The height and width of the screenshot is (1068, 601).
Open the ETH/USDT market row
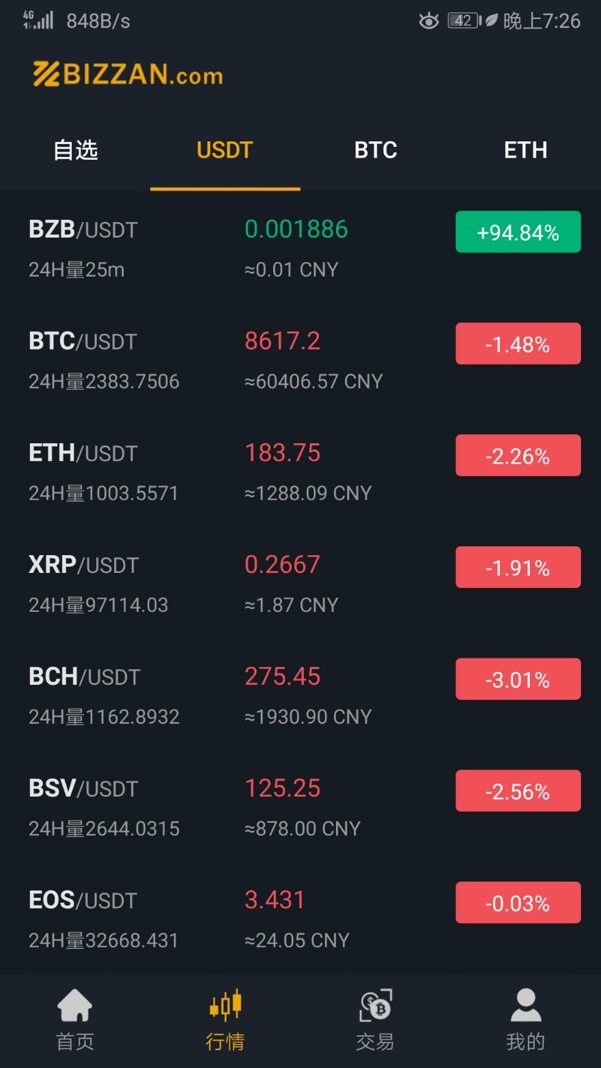click(x=300, y=471)
